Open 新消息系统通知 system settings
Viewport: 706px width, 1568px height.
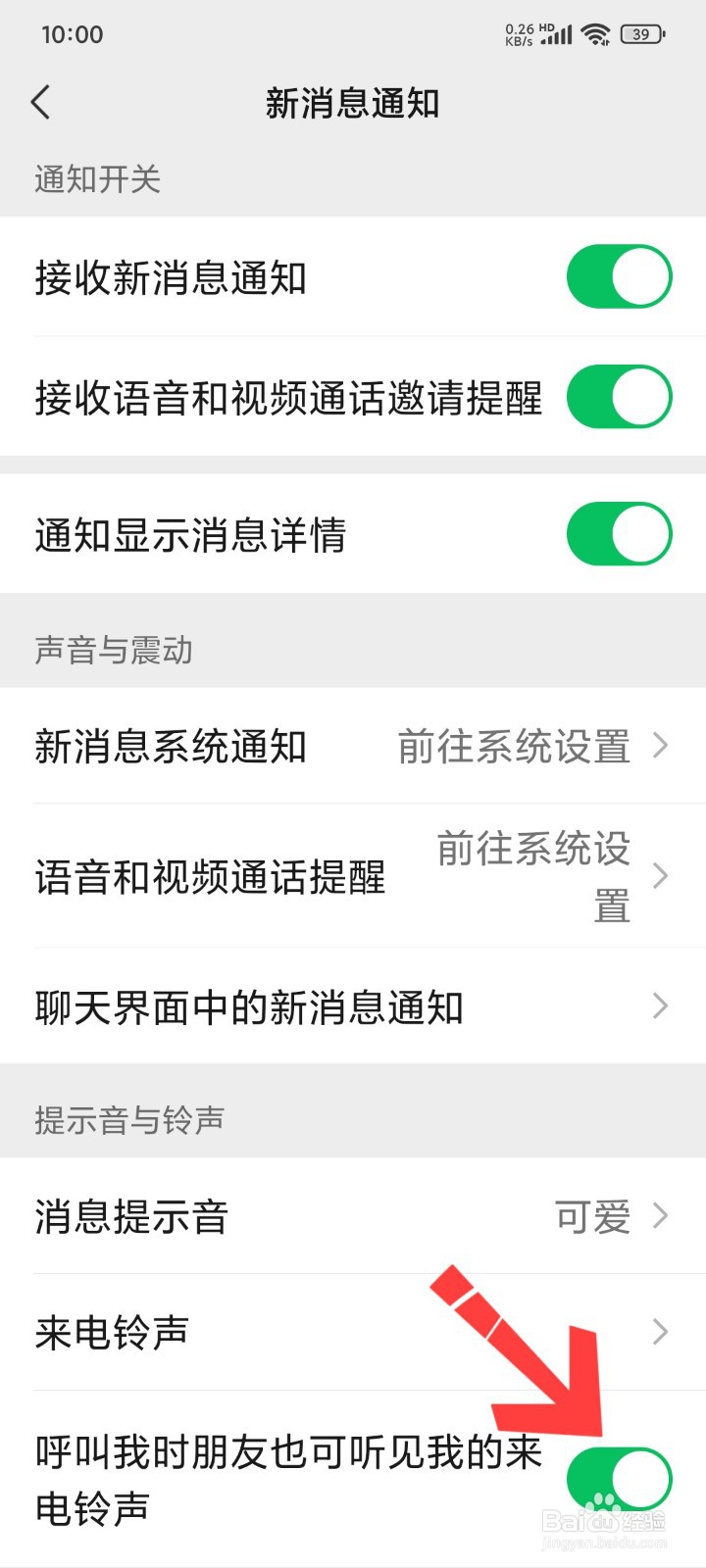click(x=659, y=746)
